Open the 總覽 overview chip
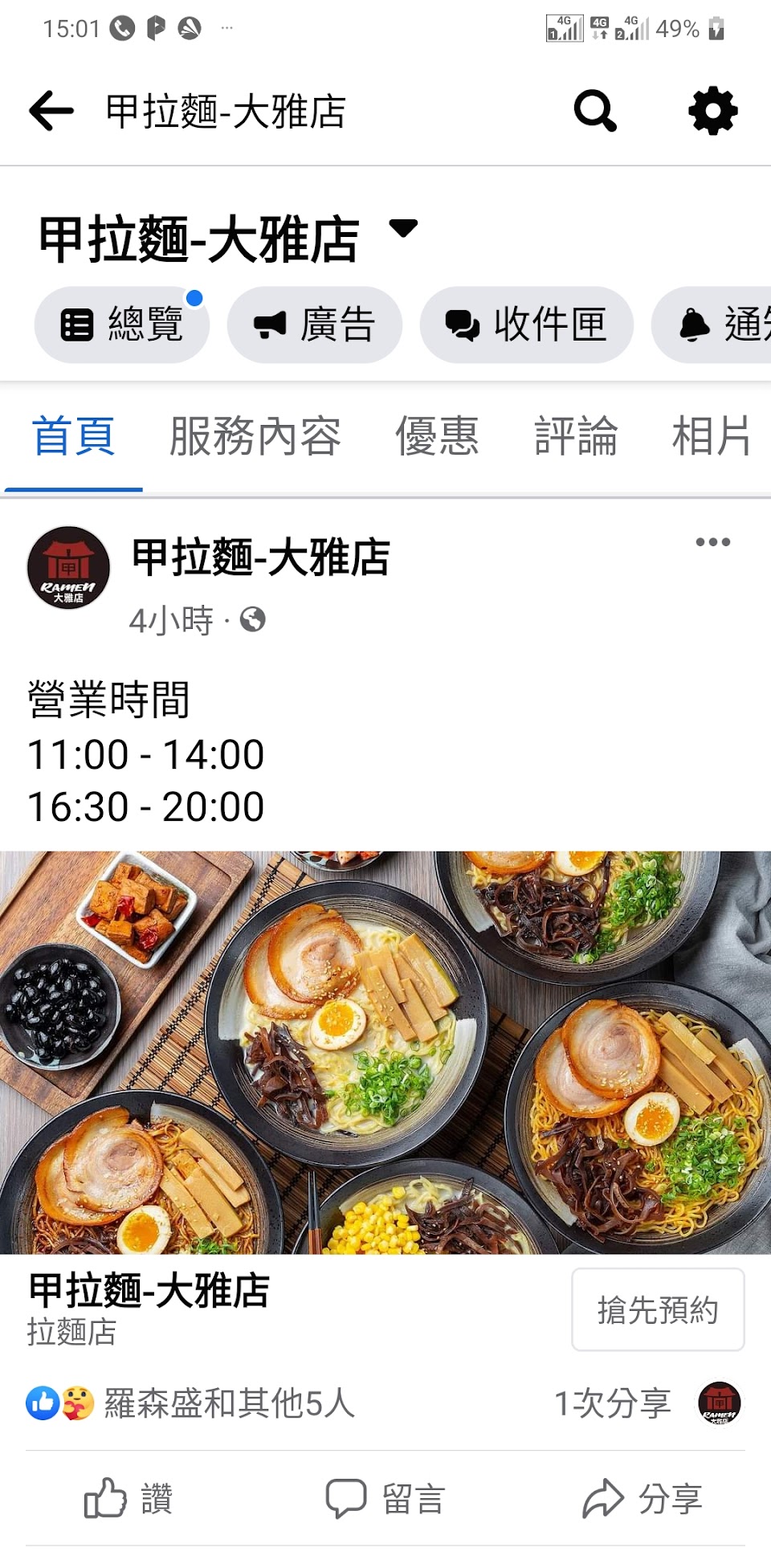771x1568 pixels. point(122,325)
